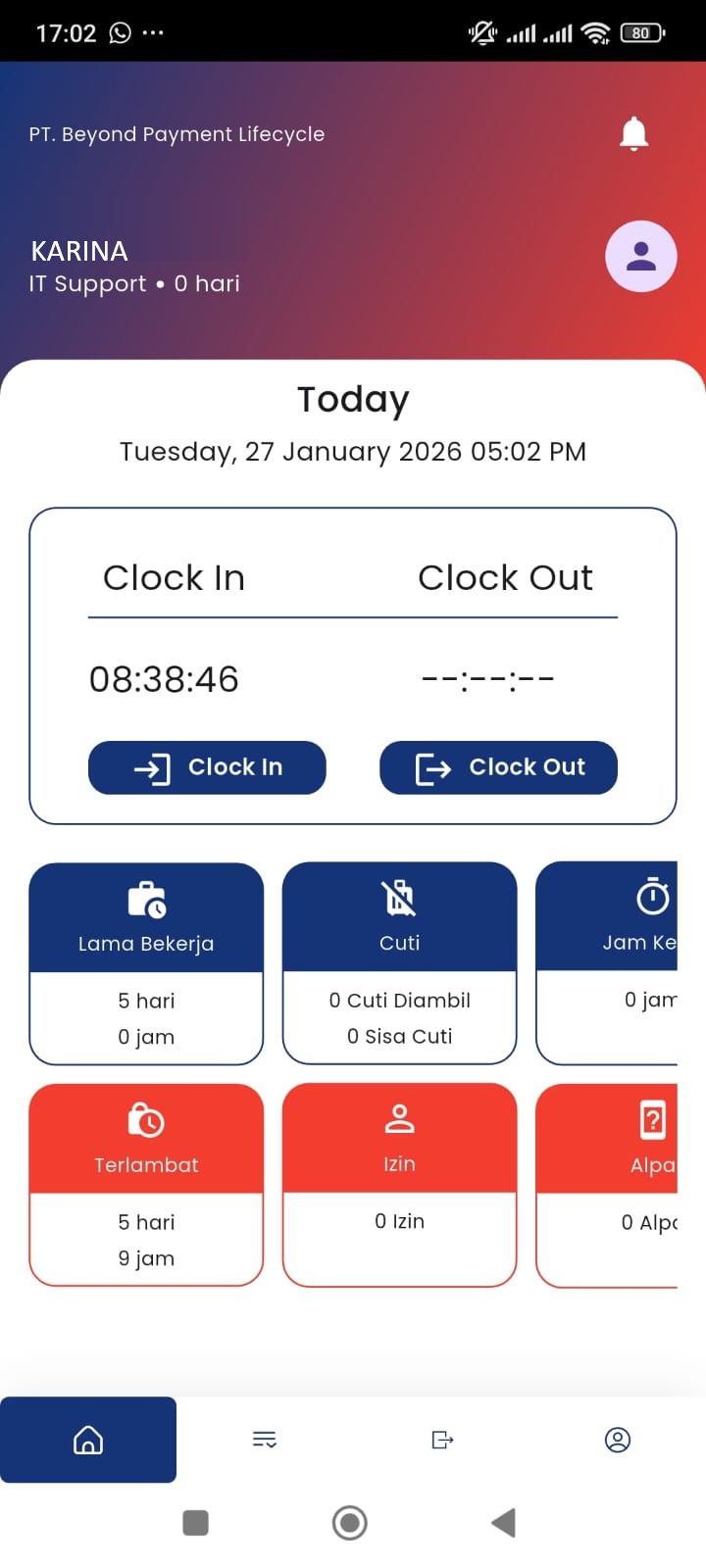Viewport: 706px width, 1568px height.
Task: Open profile via bottom bar account icon
Action: (618, 1440)
